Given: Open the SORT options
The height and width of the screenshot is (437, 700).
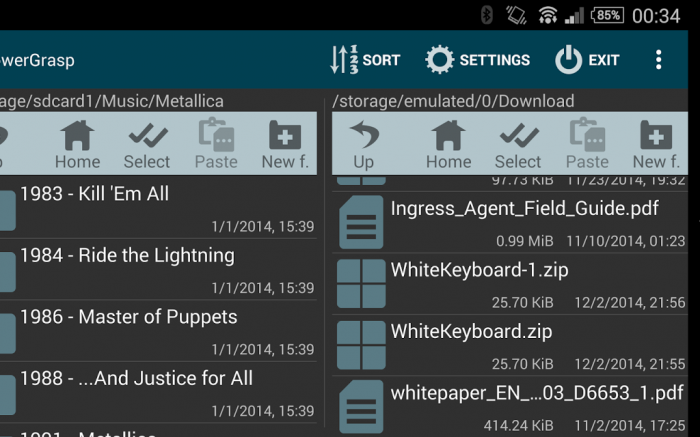Looking at the screenshot, I should [364, 60].
